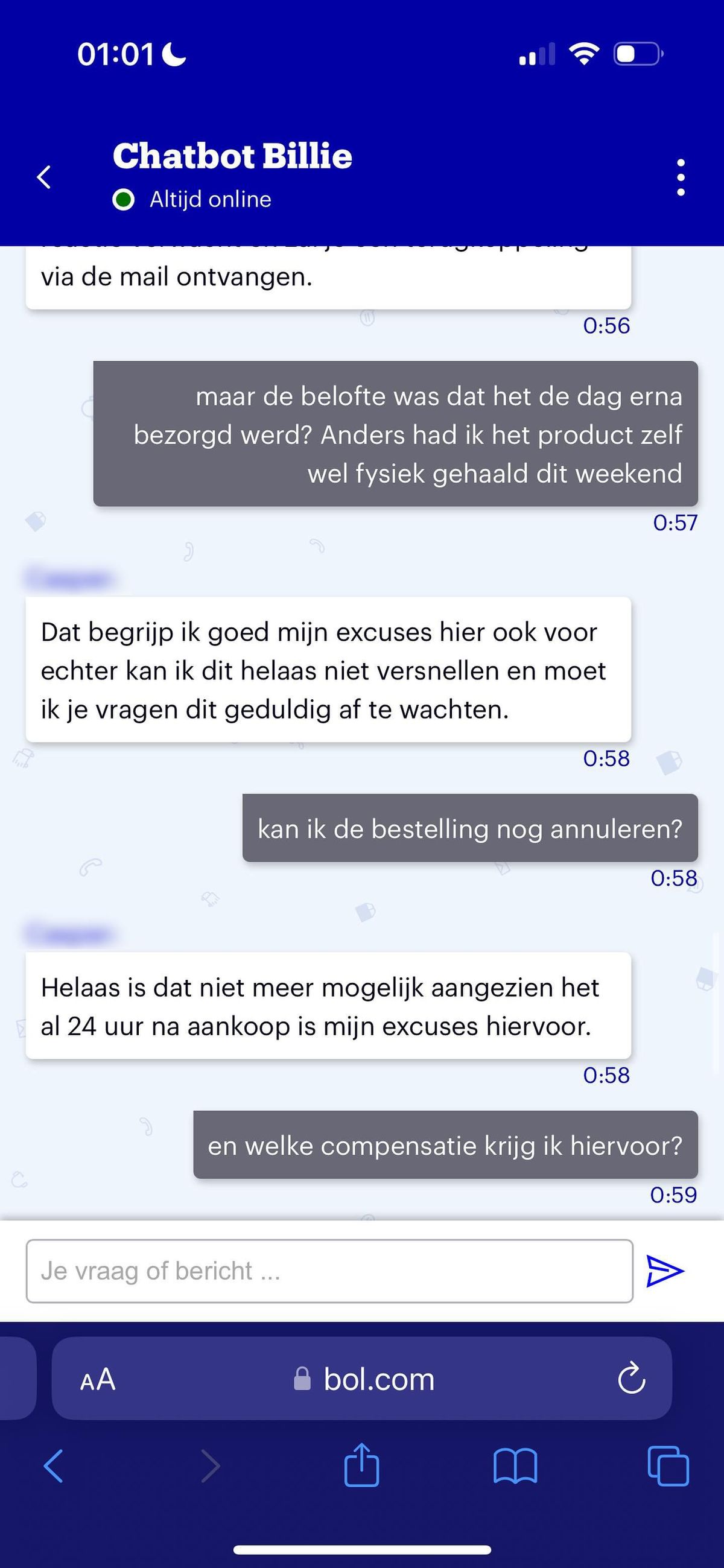Navigate back in Safari

[54, 1467]
